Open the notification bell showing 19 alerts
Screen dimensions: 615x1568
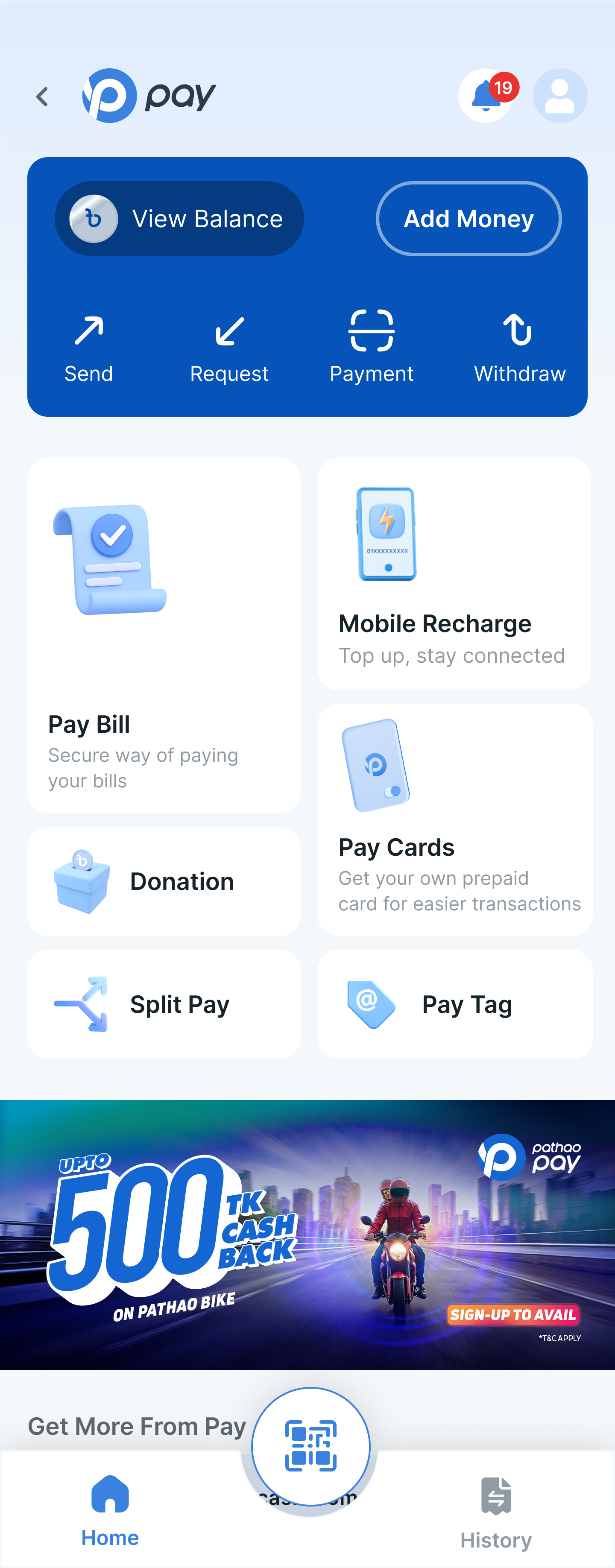click(x=484, y=95)
